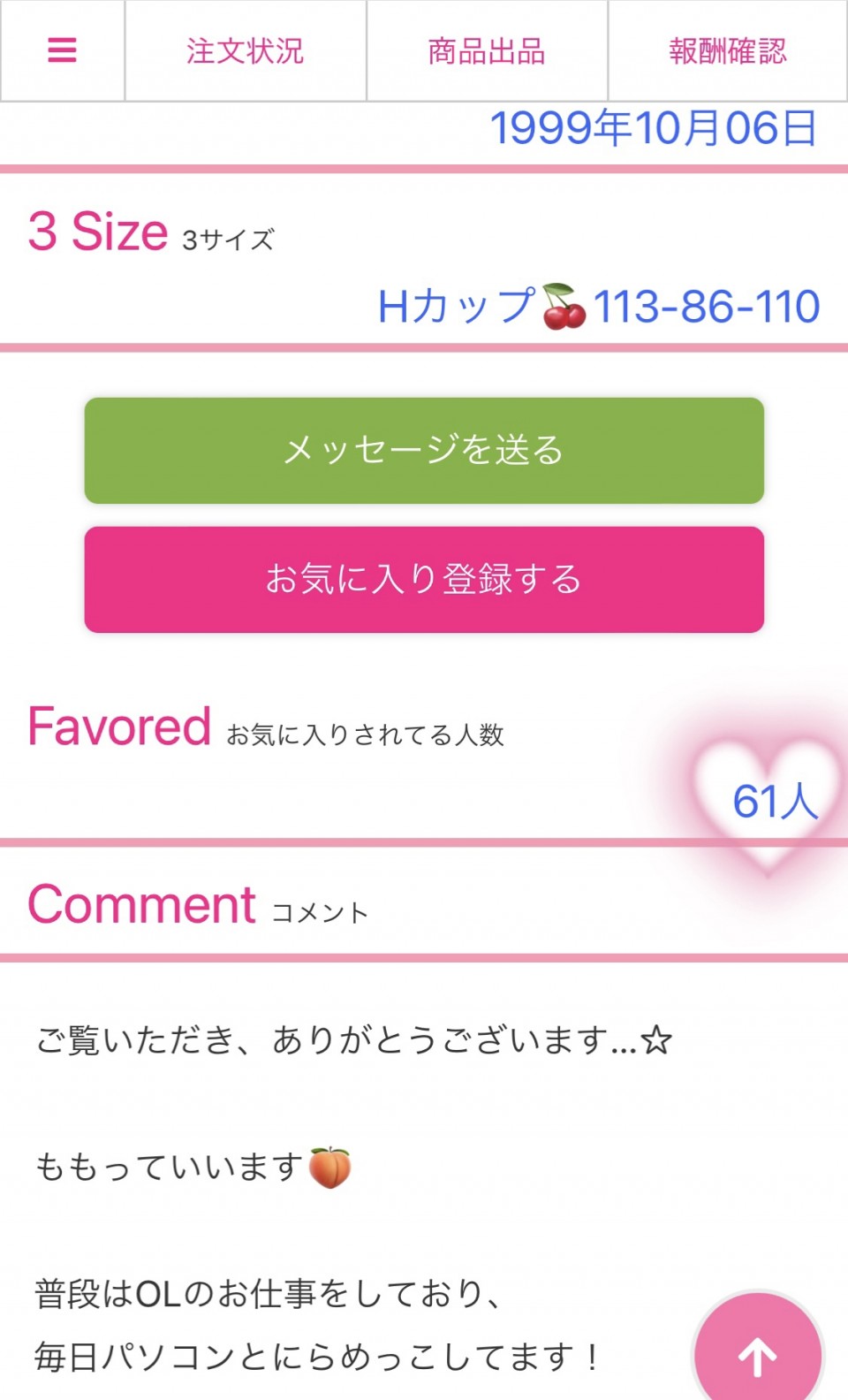Switch to the 注文状況 tab
Screen dimensions: 848x1400
point(245,50)
